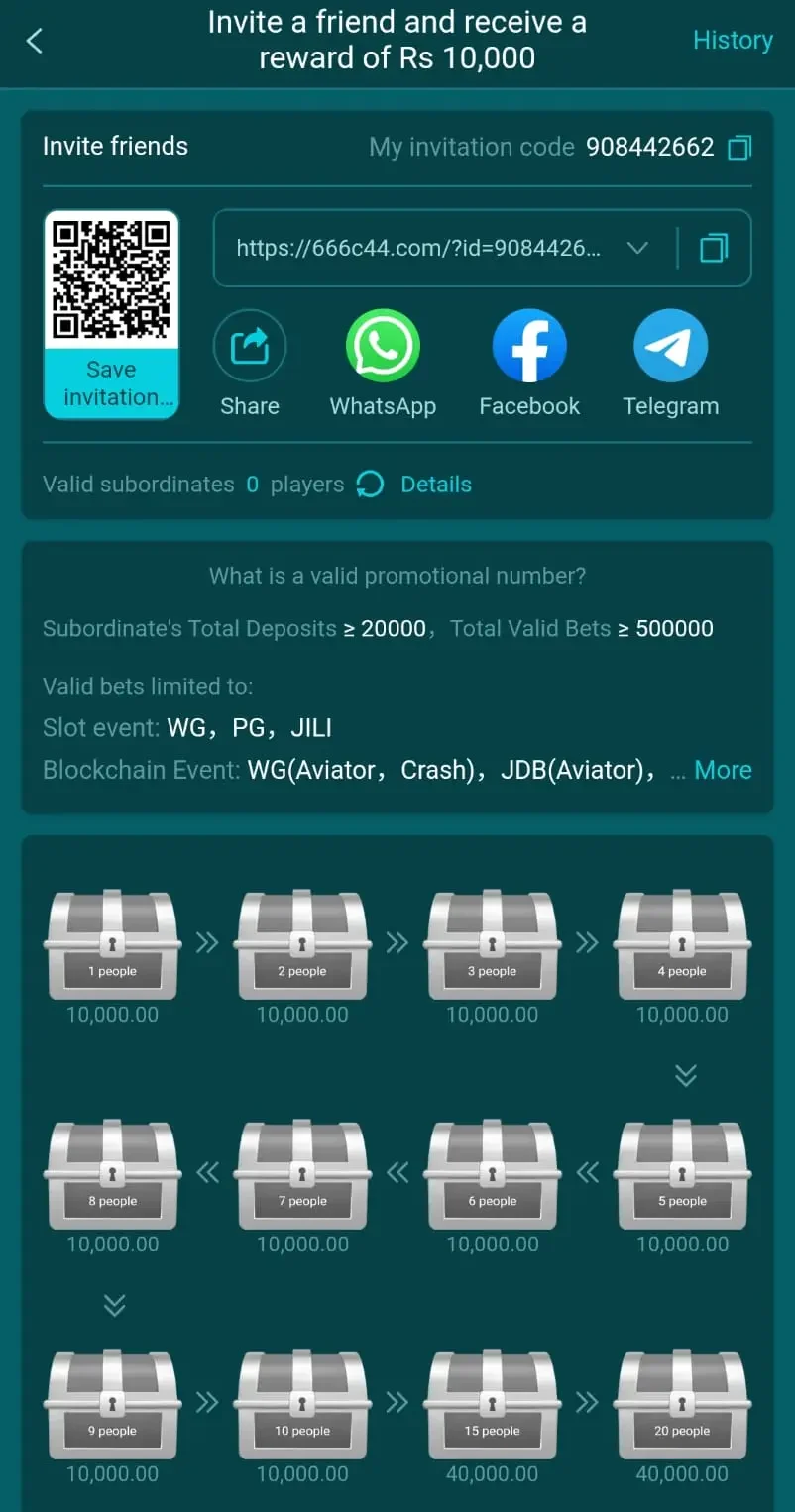Open the 1 people reward chest
This screenshot has height=1512, width=795.
pos(112,944)
